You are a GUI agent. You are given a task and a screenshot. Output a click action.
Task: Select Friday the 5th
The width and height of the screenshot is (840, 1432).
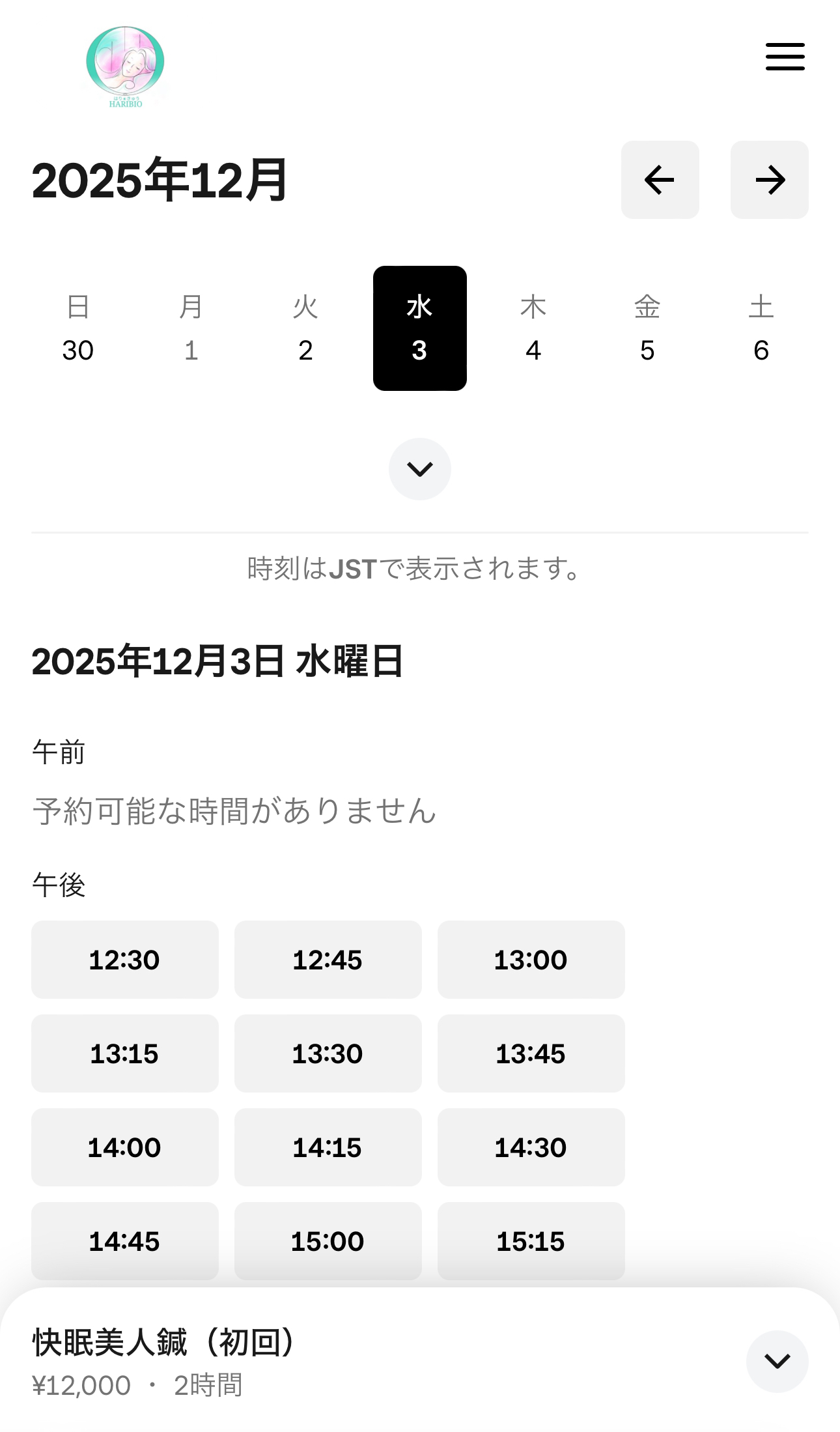coord(647,329)
